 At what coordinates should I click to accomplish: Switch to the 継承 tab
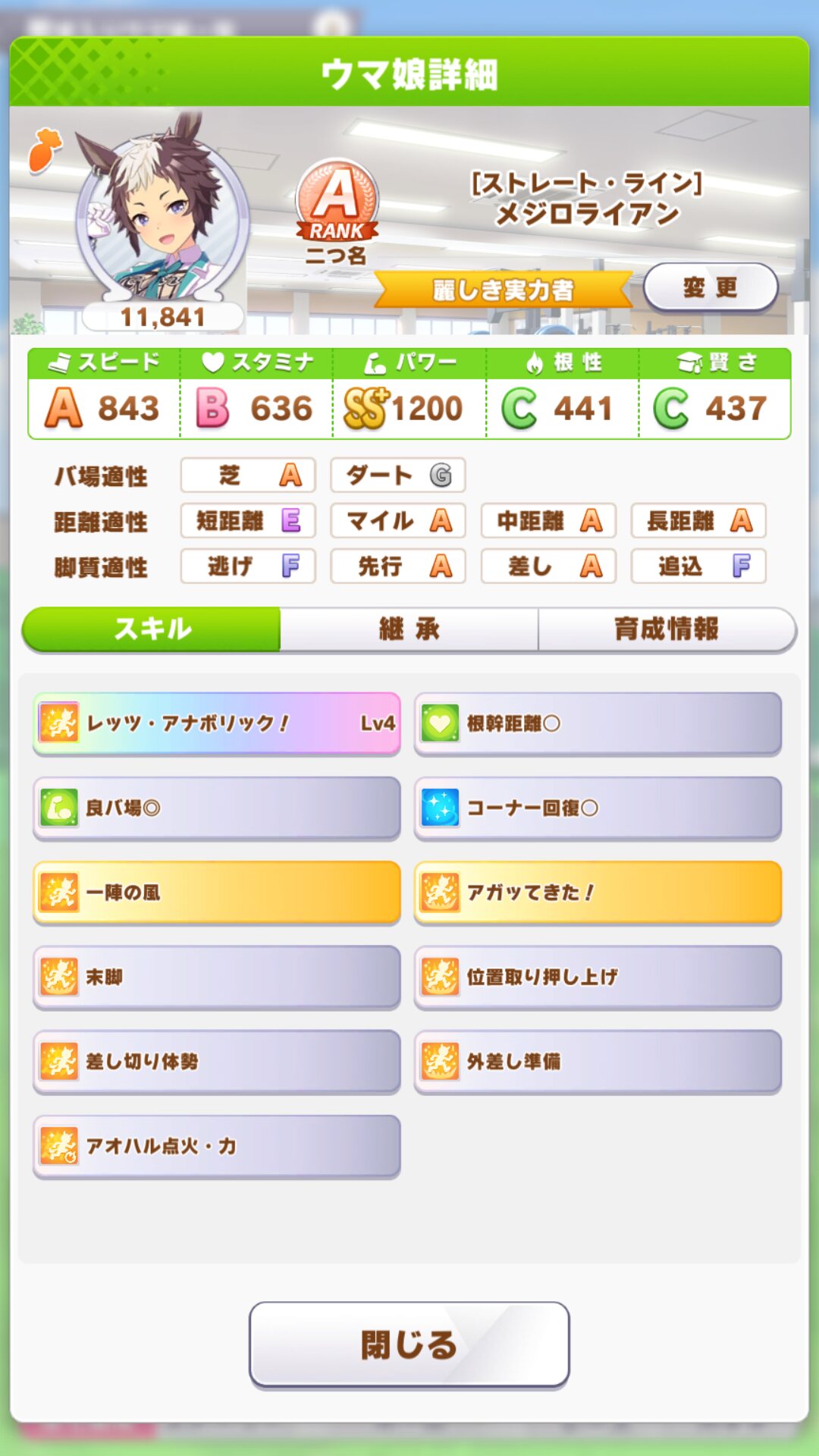[409, 629]
